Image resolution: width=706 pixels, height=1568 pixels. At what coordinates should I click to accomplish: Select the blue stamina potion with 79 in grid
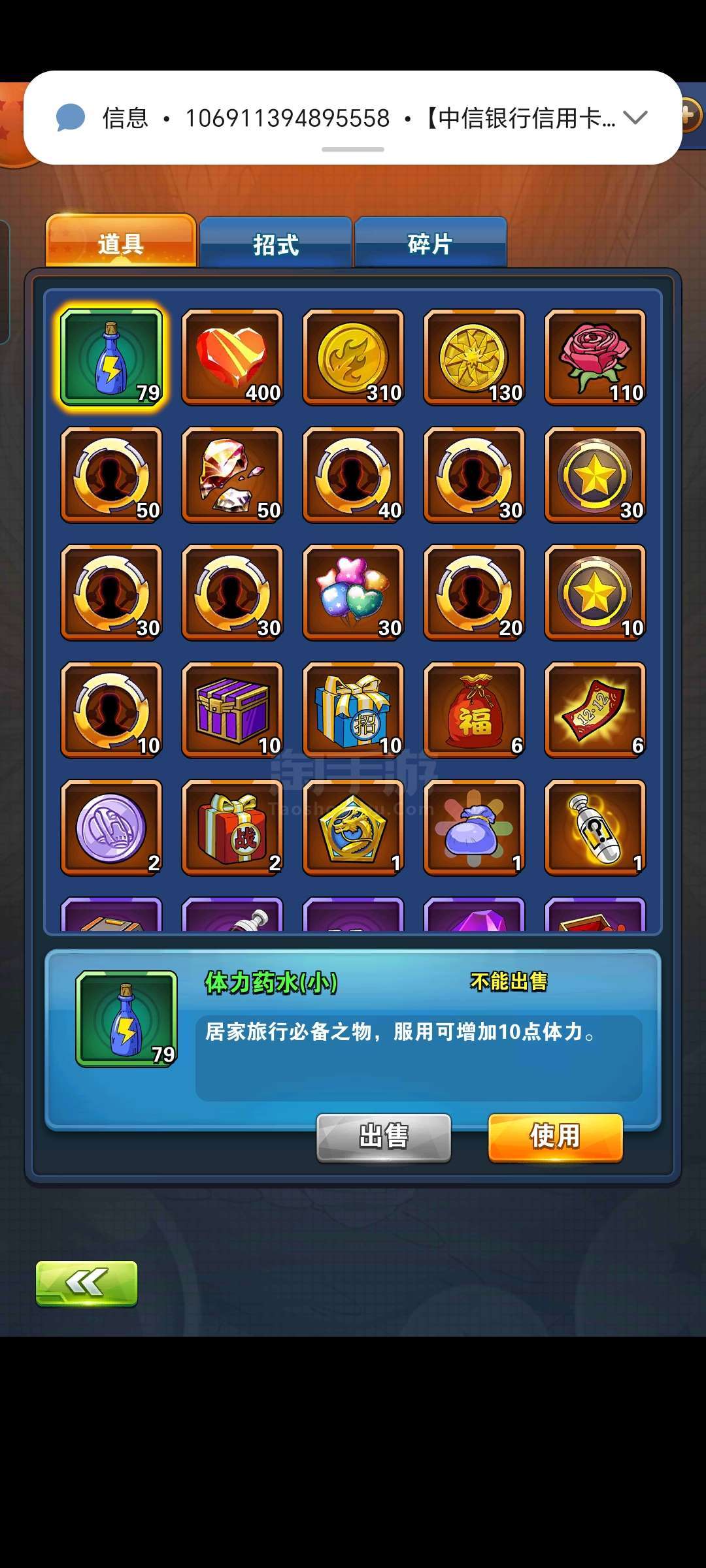pos(112,357)
